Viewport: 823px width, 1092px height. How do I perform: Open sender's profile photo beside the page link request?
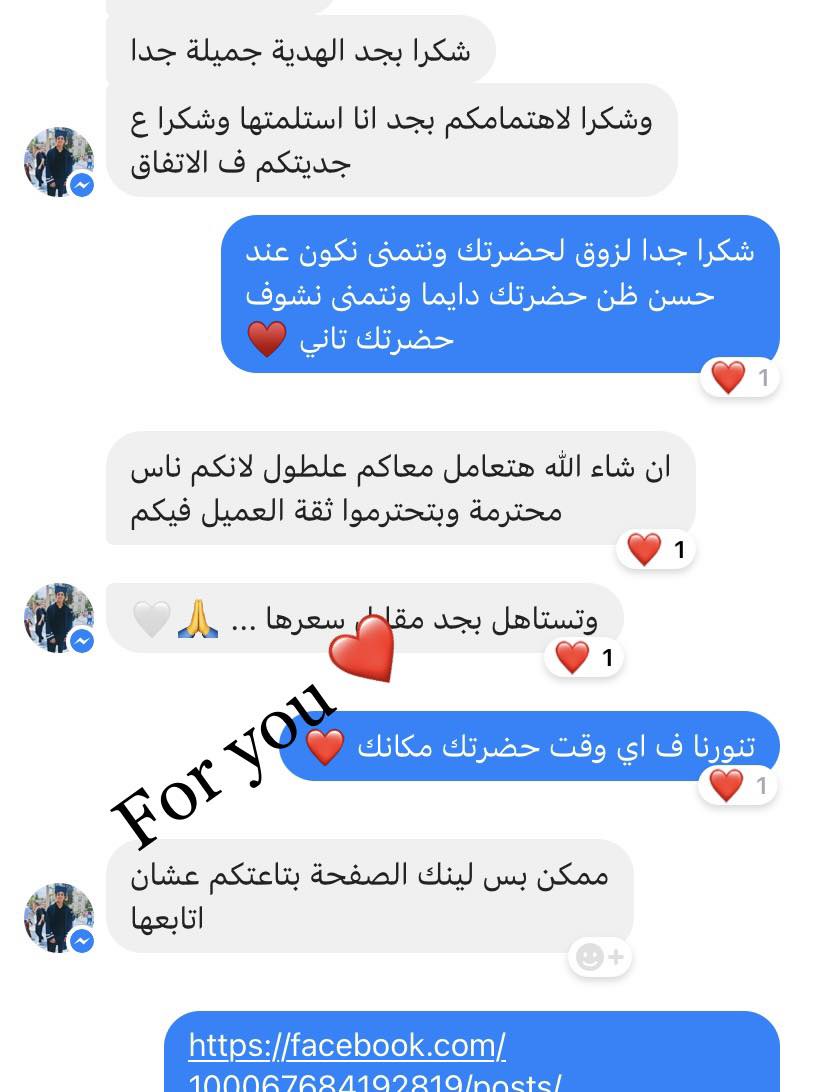tap(58, 916)
